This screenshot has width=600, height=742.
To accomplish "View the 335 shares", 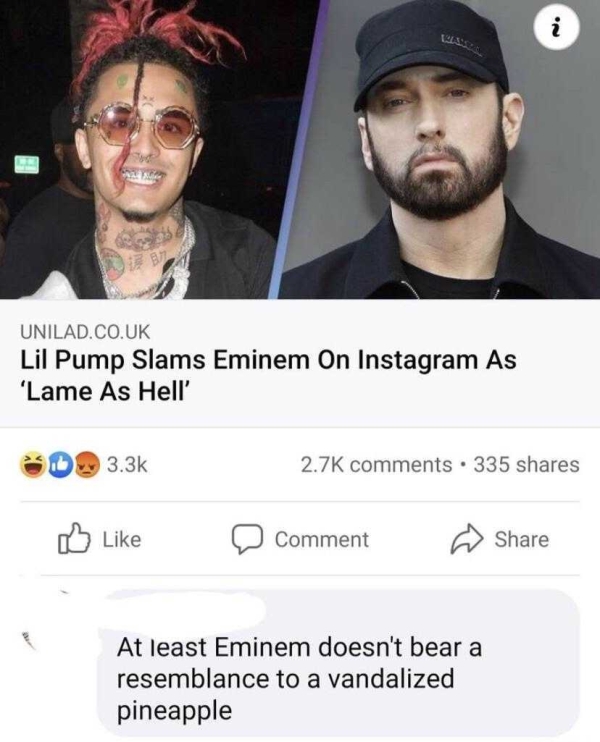I will (526, 464).
